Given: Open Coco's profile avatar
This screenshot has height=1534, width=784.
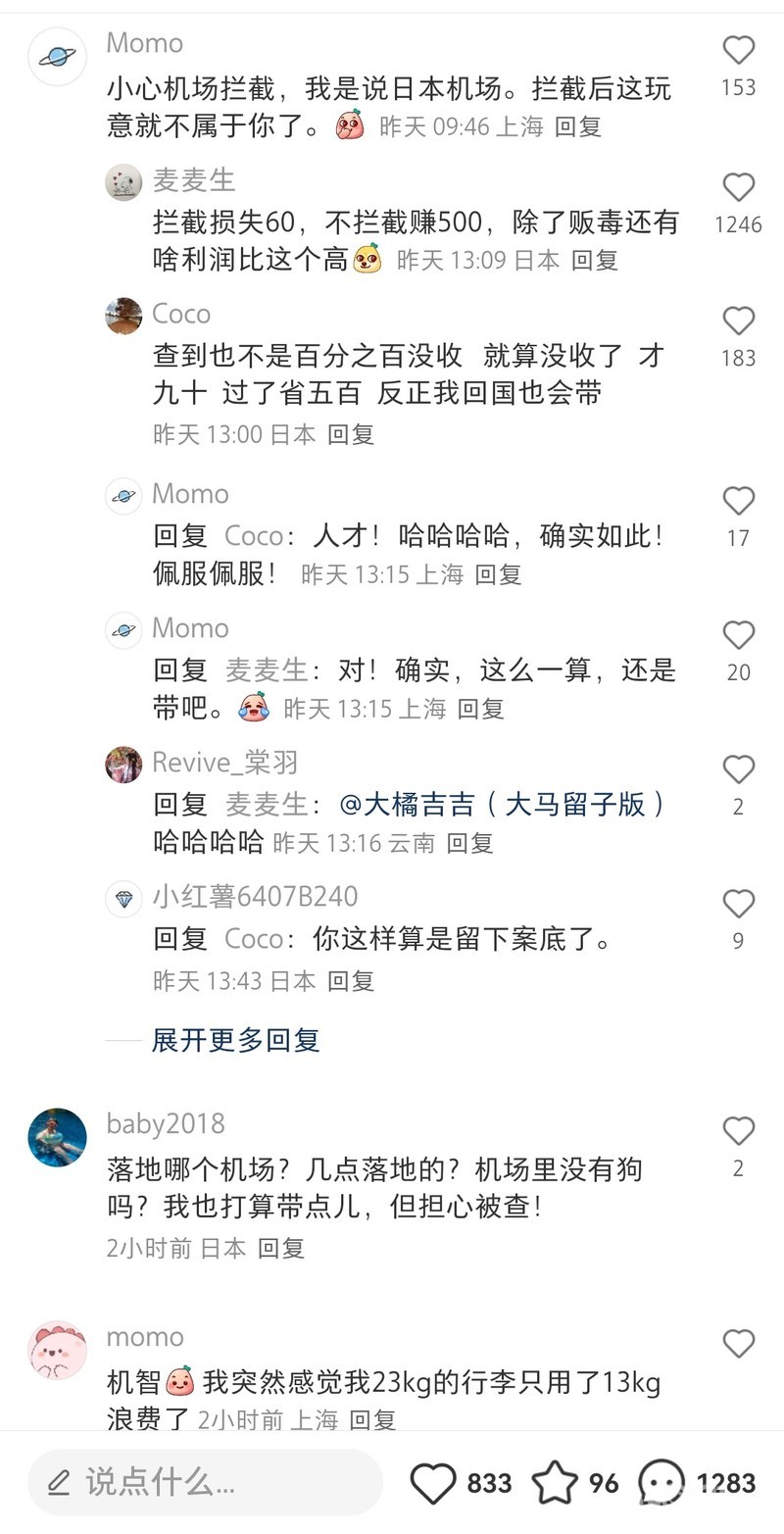Looking at the screenshot, I should [x=123, y=316].
